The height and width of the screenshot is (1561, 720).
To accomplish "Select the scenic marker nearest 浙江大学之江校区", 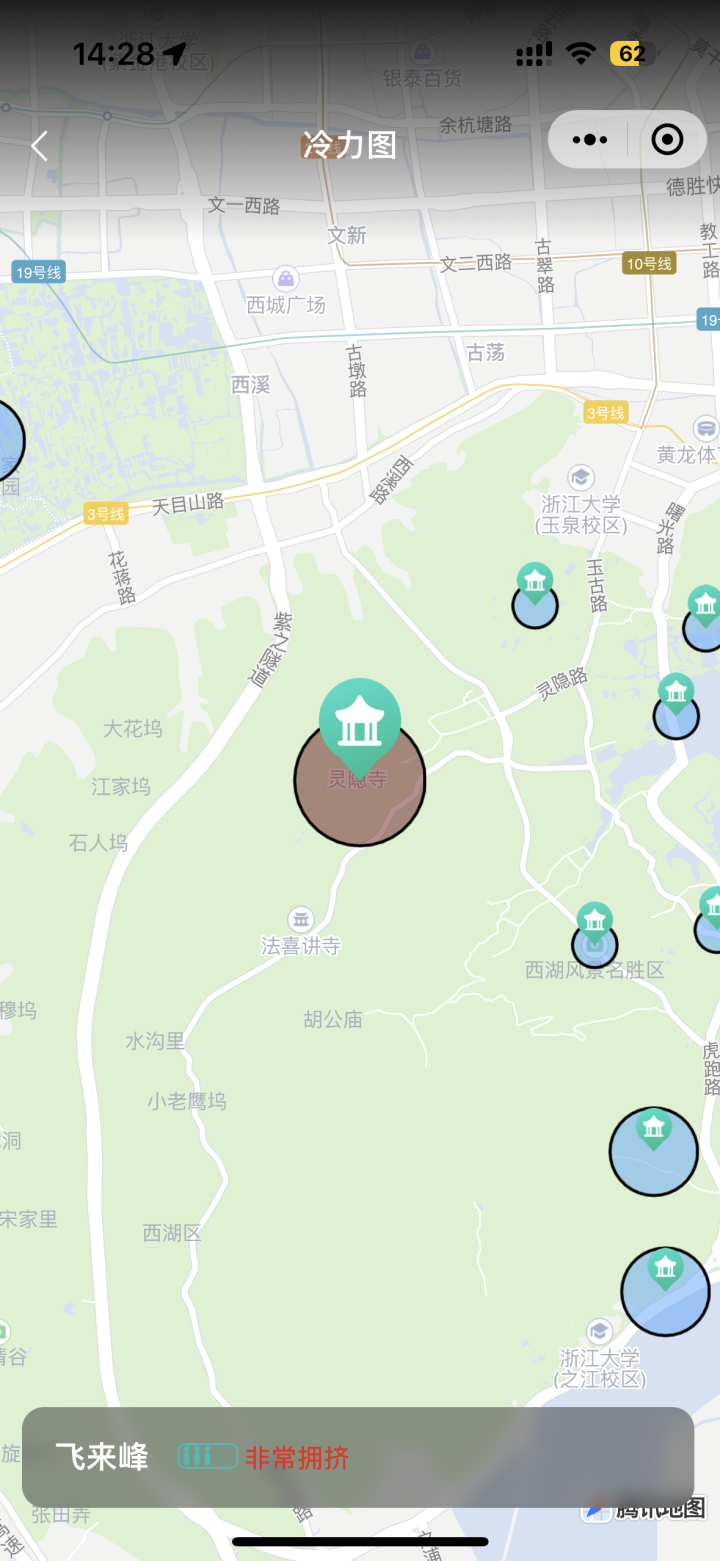I will 665,1283.
